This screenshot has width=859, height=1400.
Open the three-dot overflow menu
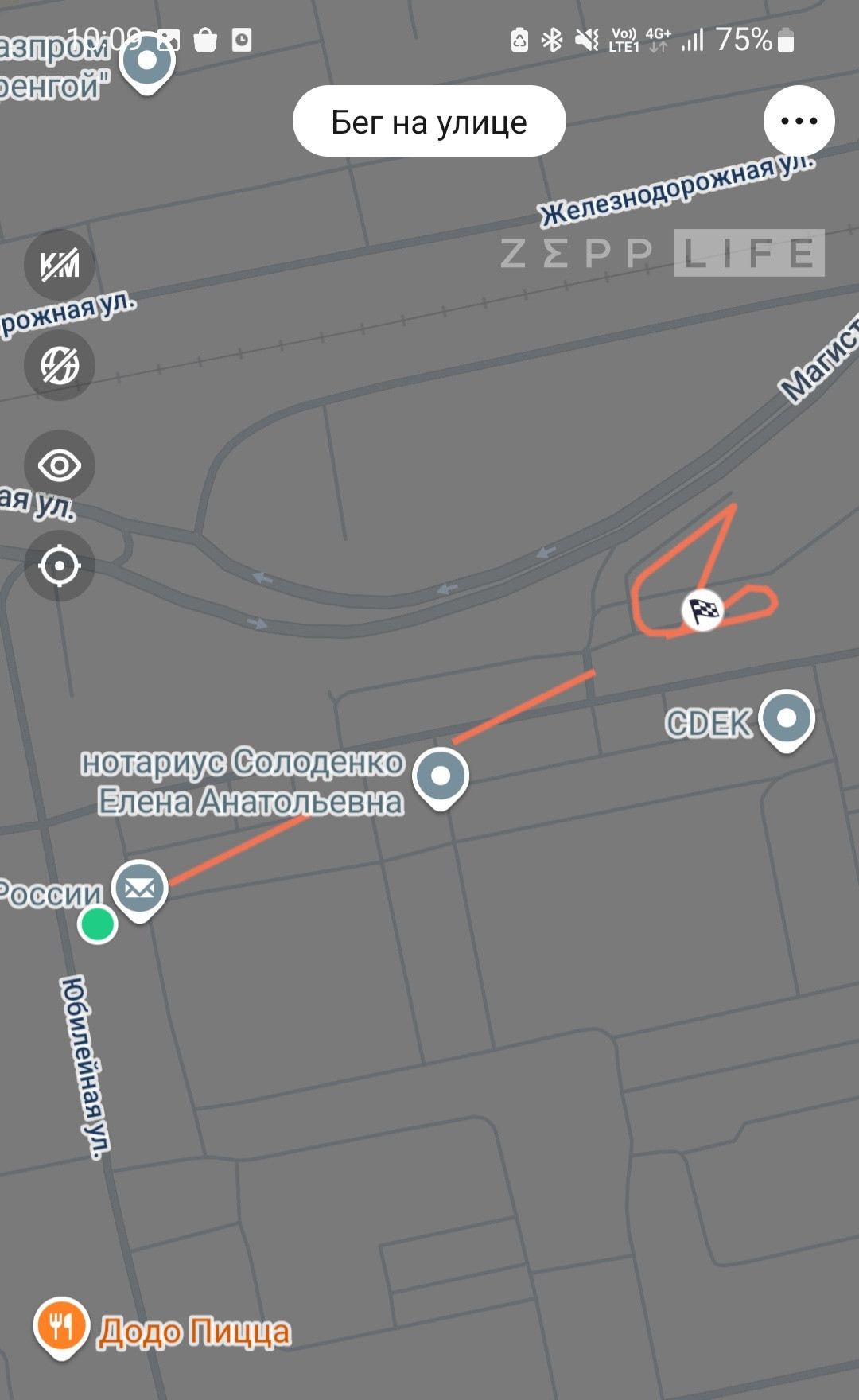tap(799, 121)
